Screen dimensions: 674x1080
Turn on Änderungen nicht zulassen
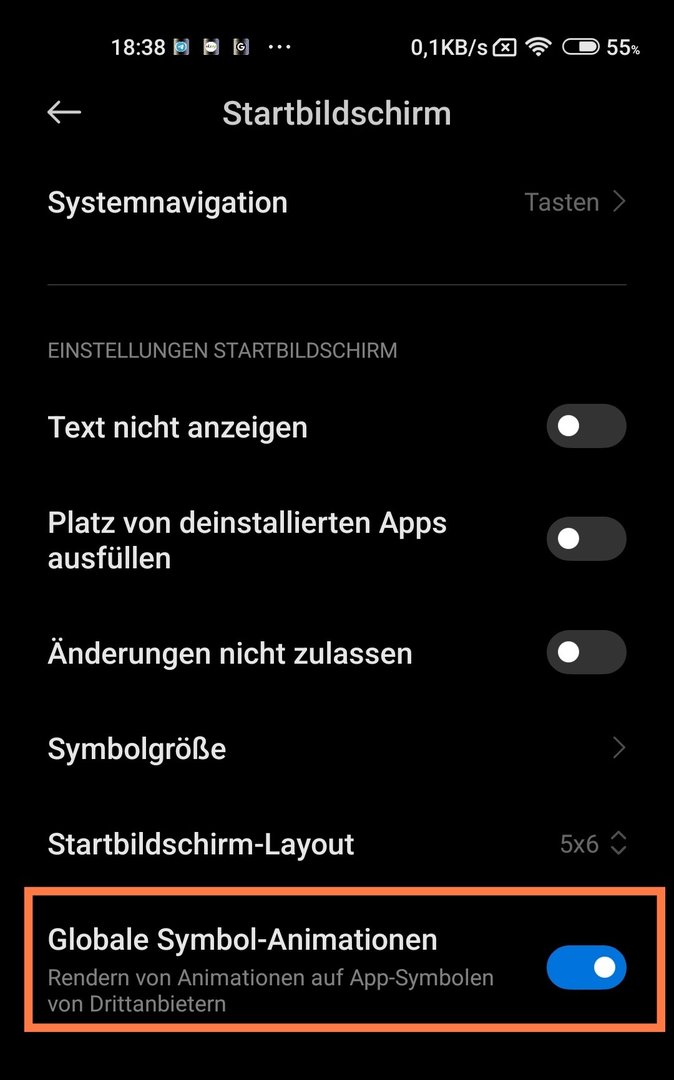586,652
